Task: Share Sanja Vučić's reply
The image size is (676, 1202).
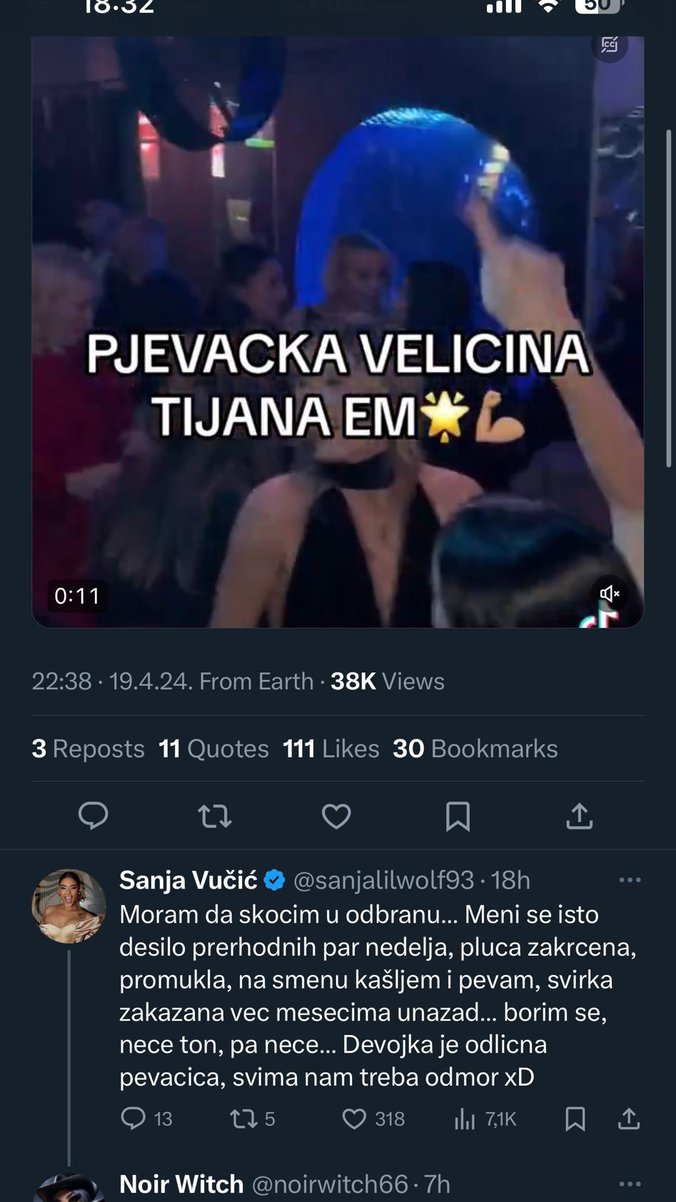Action: [x=628, y=1118]
